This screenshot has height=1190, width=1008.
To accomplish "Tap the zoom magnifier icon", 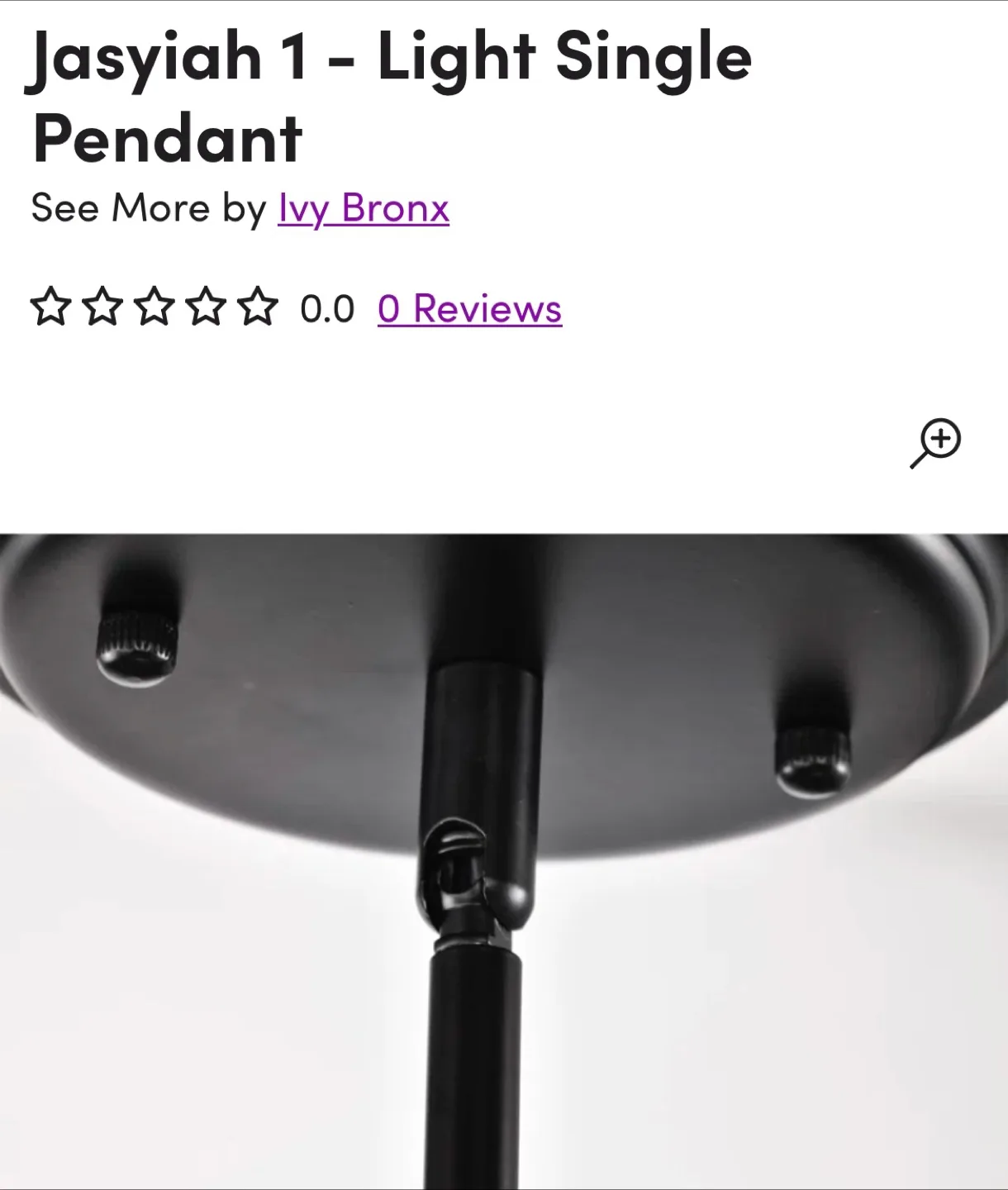I will (936, 443).
